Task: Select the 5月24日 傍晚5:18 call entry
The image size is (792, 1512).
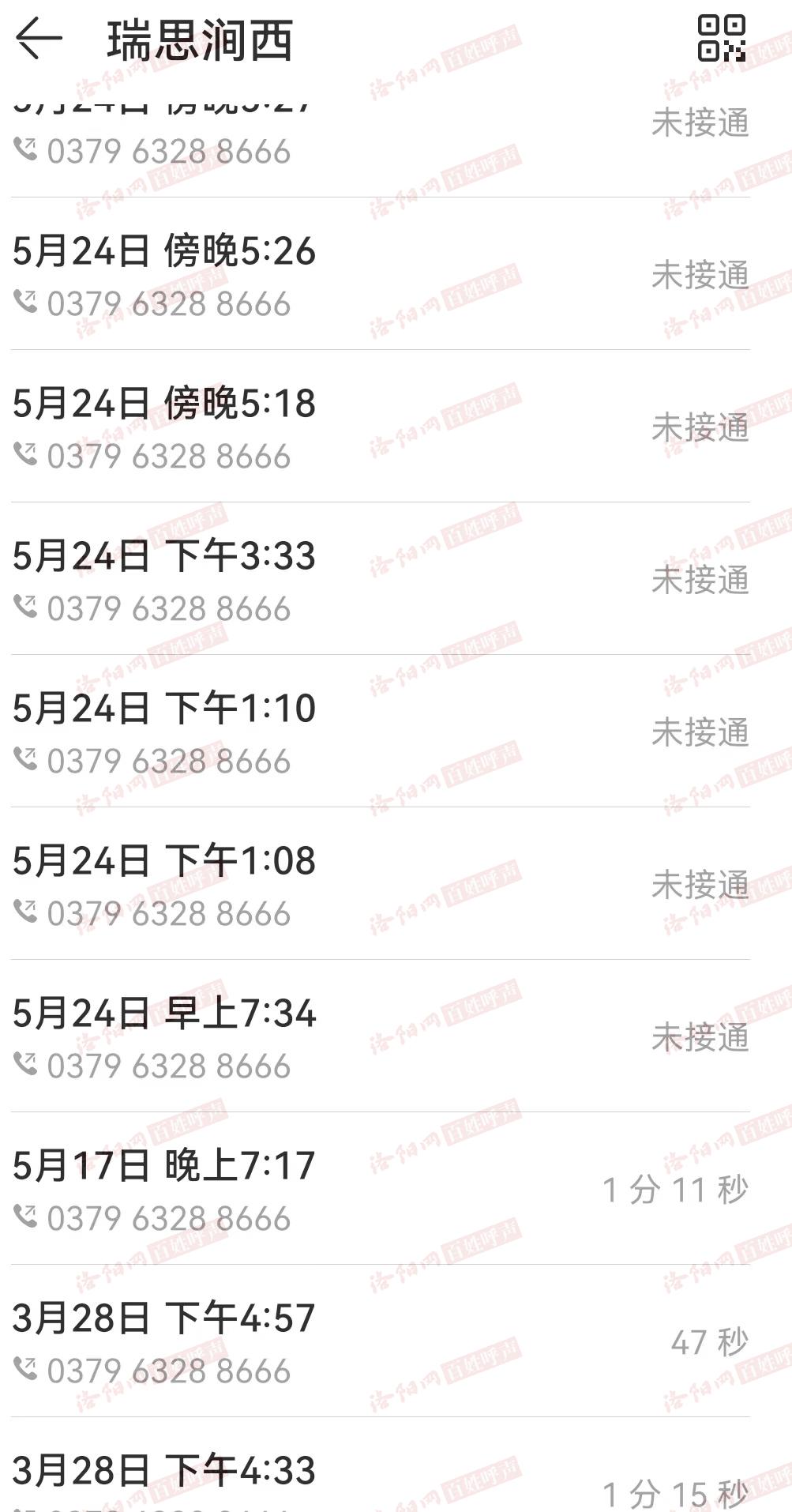Action: coord(381,427)
